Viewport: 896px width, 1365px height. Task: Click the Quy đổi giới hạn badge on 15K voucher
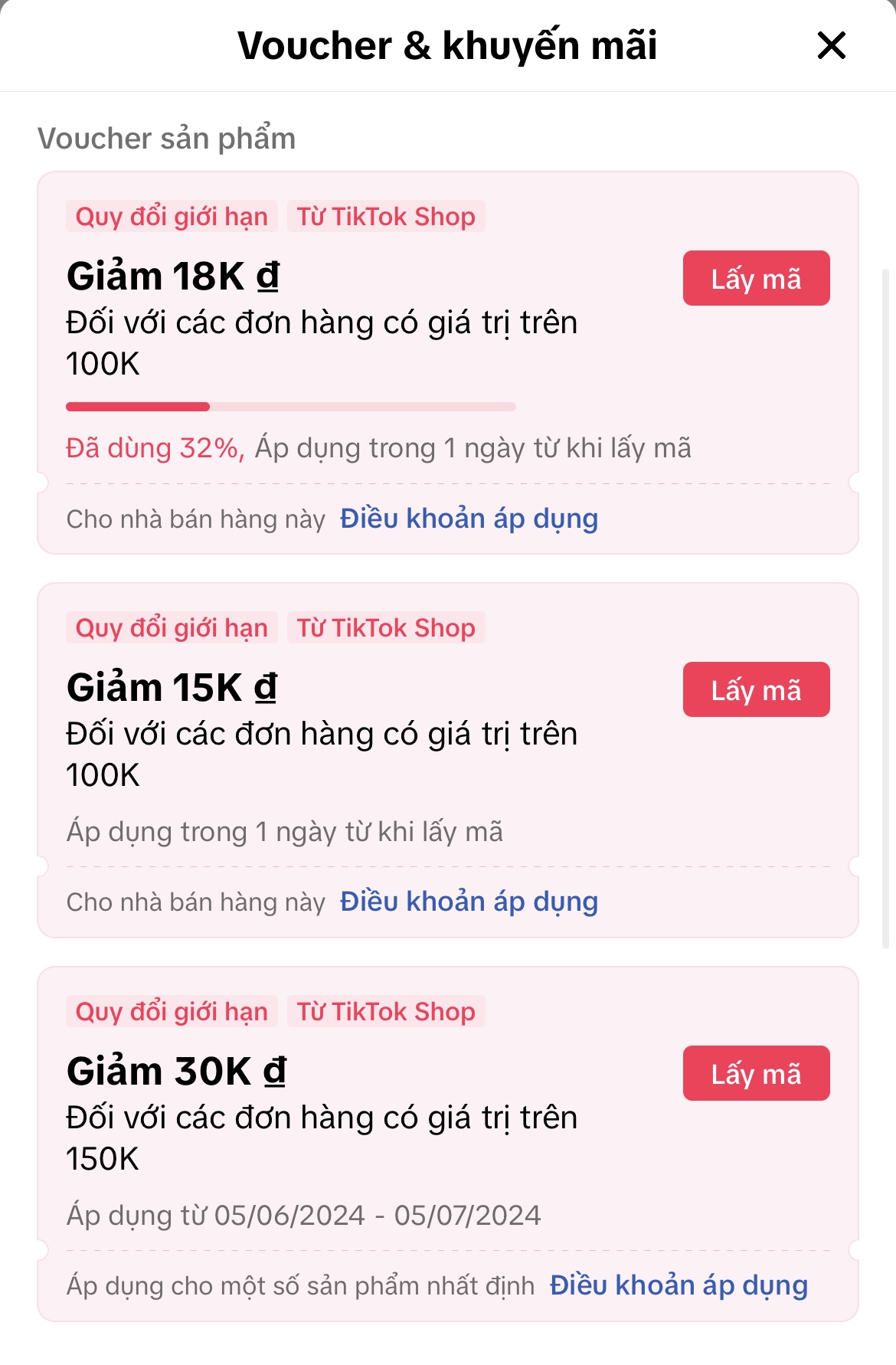[x=169, y=627]
